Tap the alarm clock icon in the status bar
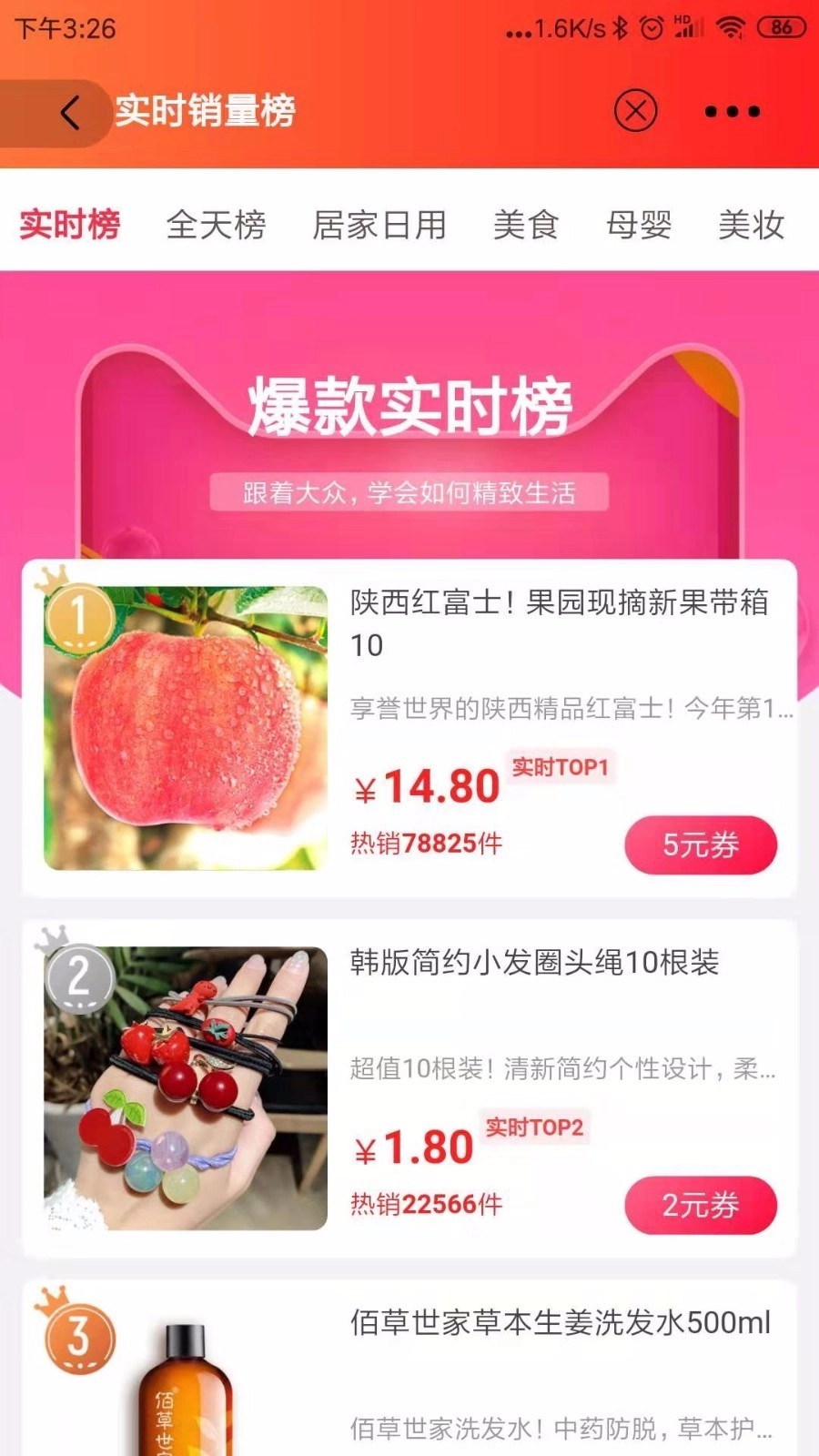Screen dimensions: 819x1456 tap(650, 27)
